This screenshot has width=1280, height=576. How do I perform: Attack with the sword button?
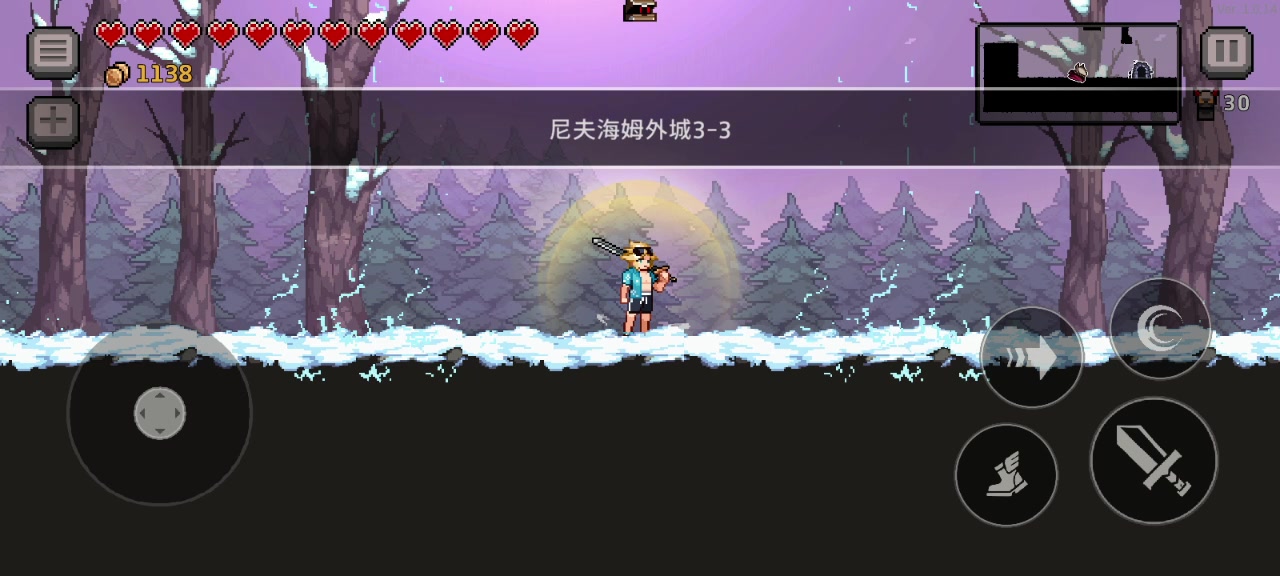coord(1153,460)
